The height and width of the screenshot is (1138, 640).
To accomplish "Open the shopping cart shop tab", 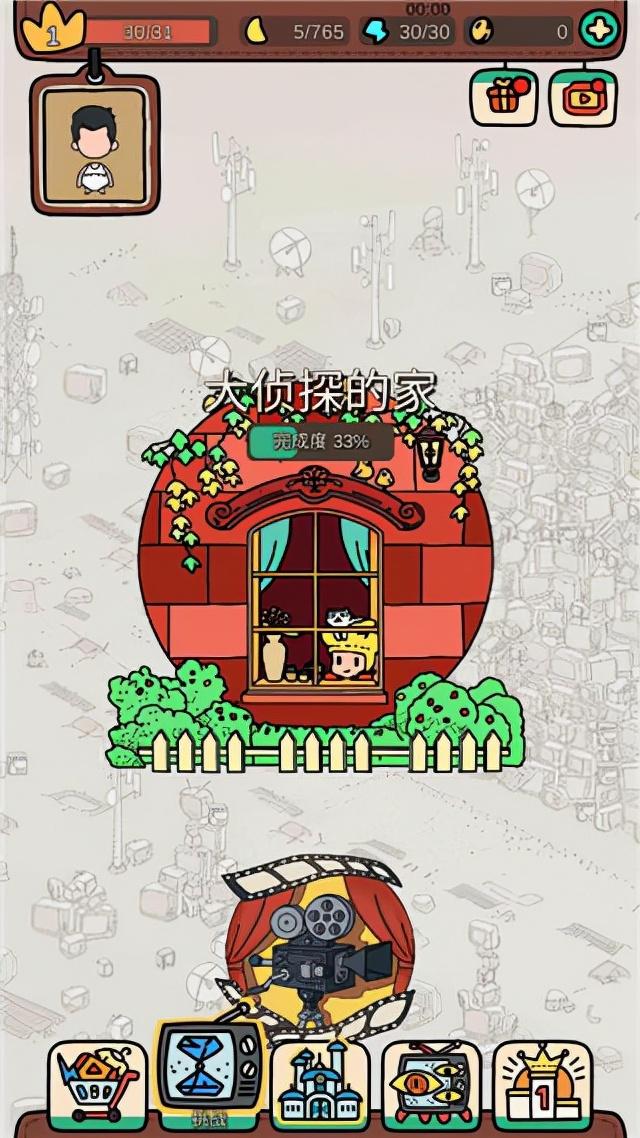I will (97, 1082).
